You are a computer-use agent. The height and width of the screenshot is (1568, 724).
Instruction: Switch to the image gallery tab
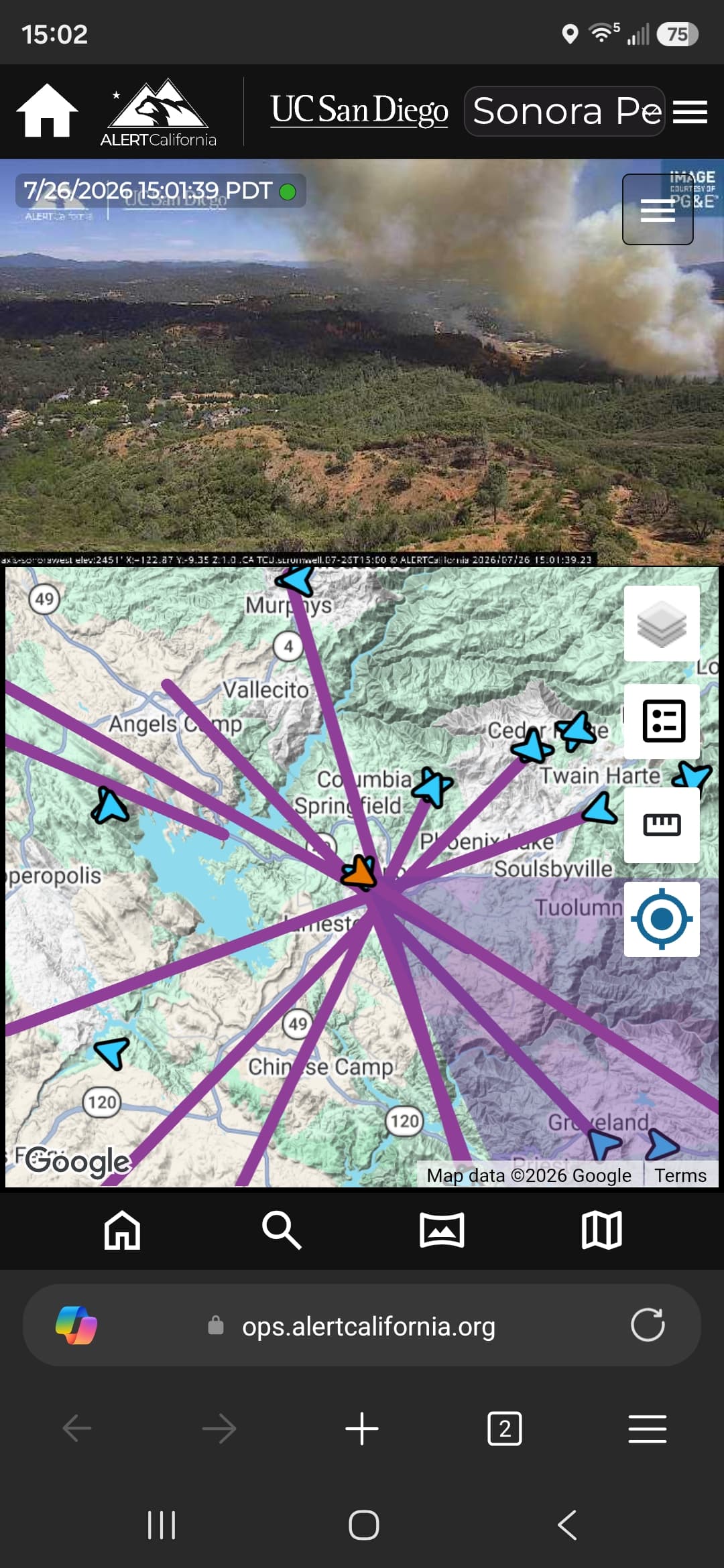coord(442,1230)
